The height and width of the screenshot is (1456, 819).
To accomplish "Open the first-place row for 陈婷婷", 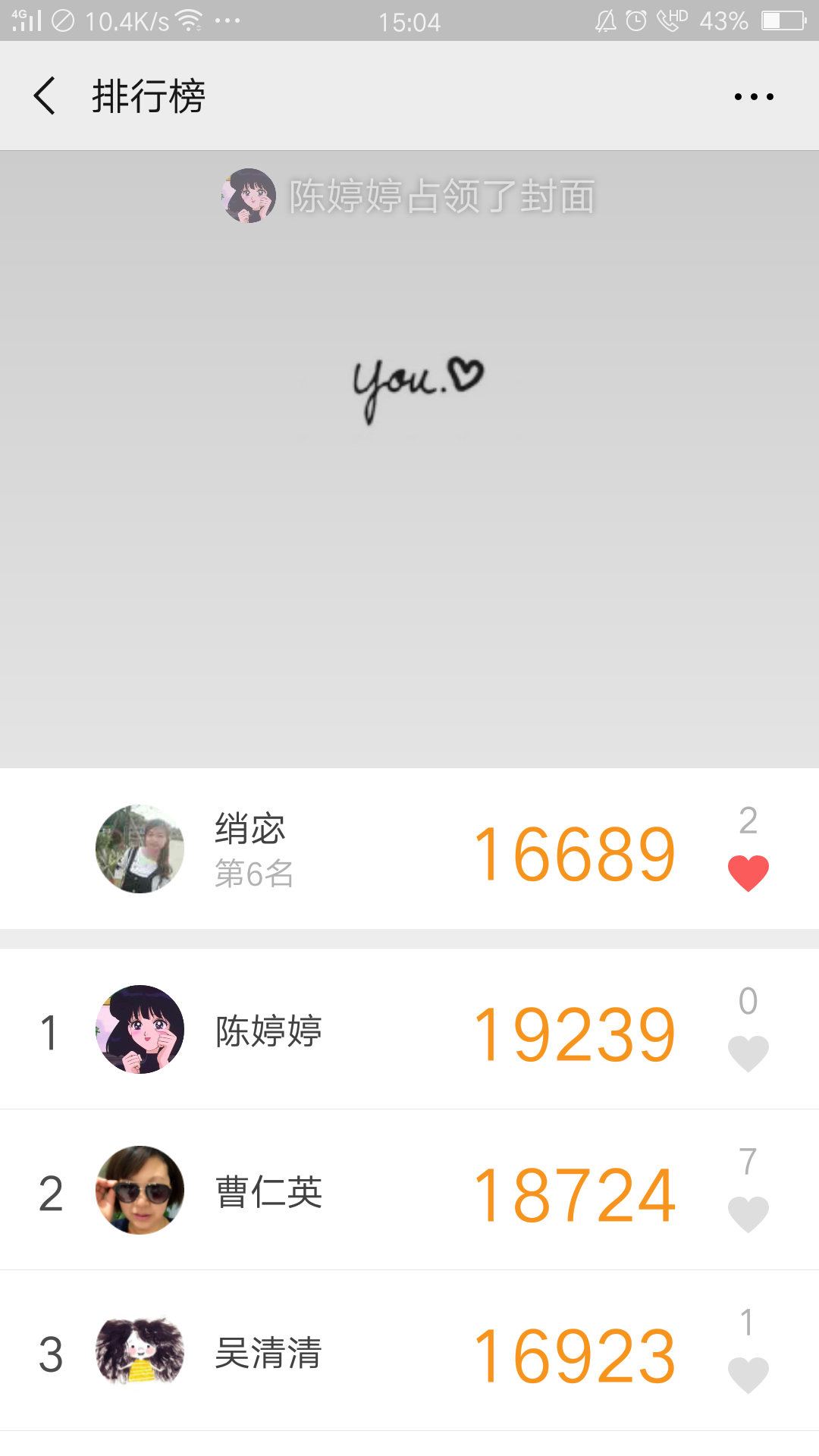I will coord(341,1030).
